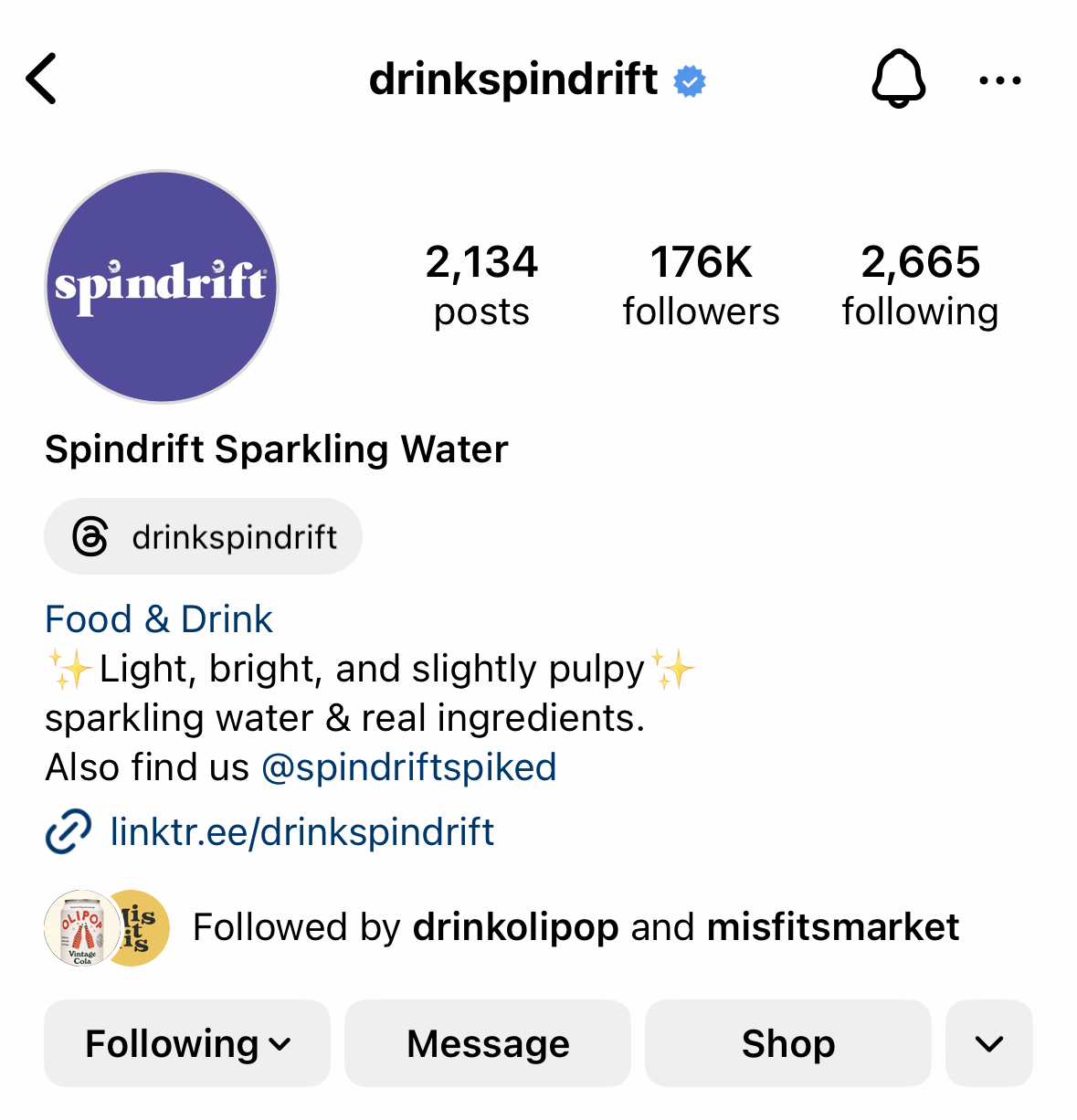Image resolution: width=1077 pixels, height=1120 pixels.
Task: Expand the chevron button beside Shop
Action: [987, 1043]
